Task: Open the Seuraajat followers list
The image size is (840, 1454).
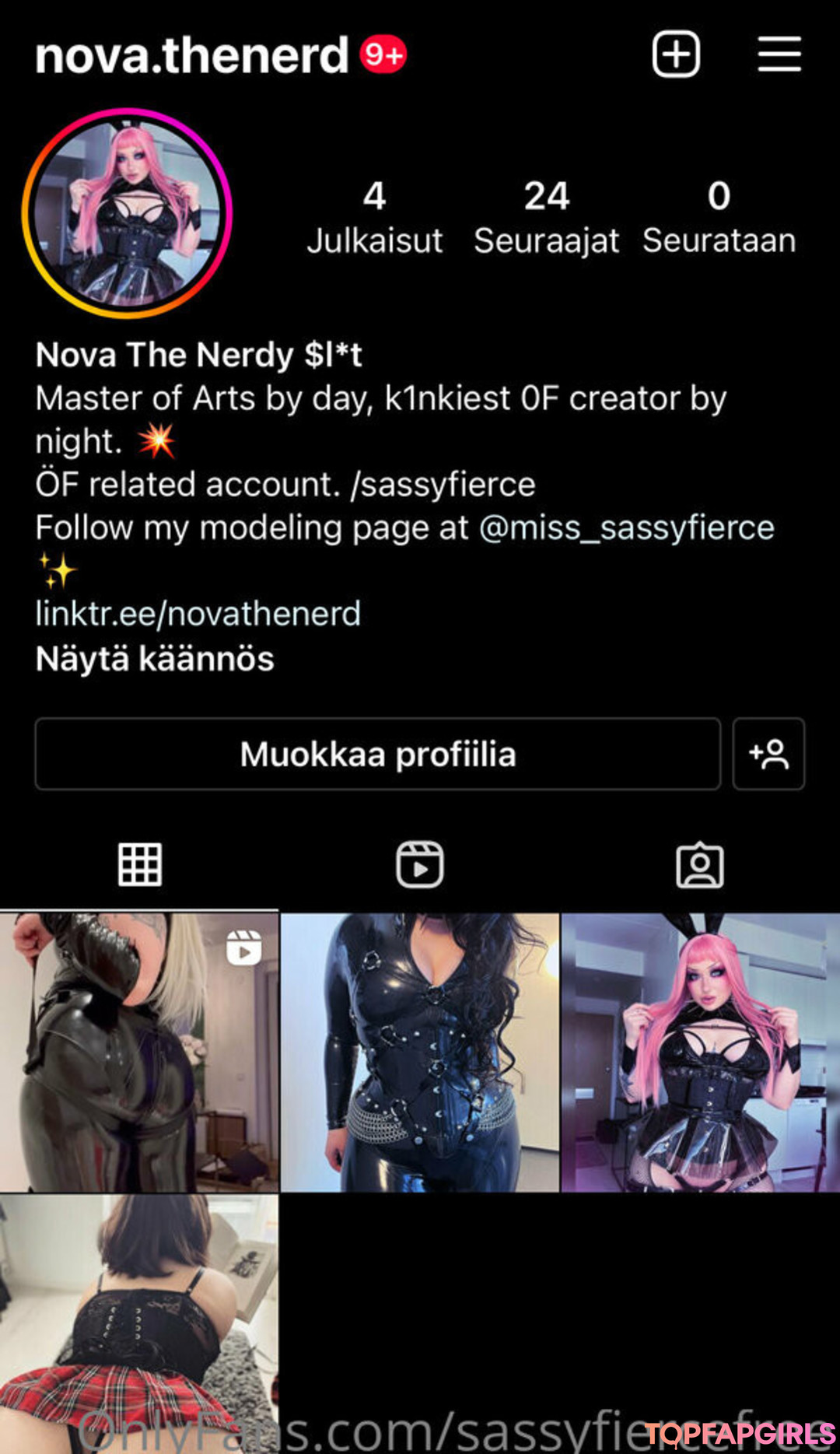Action: [547, 217]
